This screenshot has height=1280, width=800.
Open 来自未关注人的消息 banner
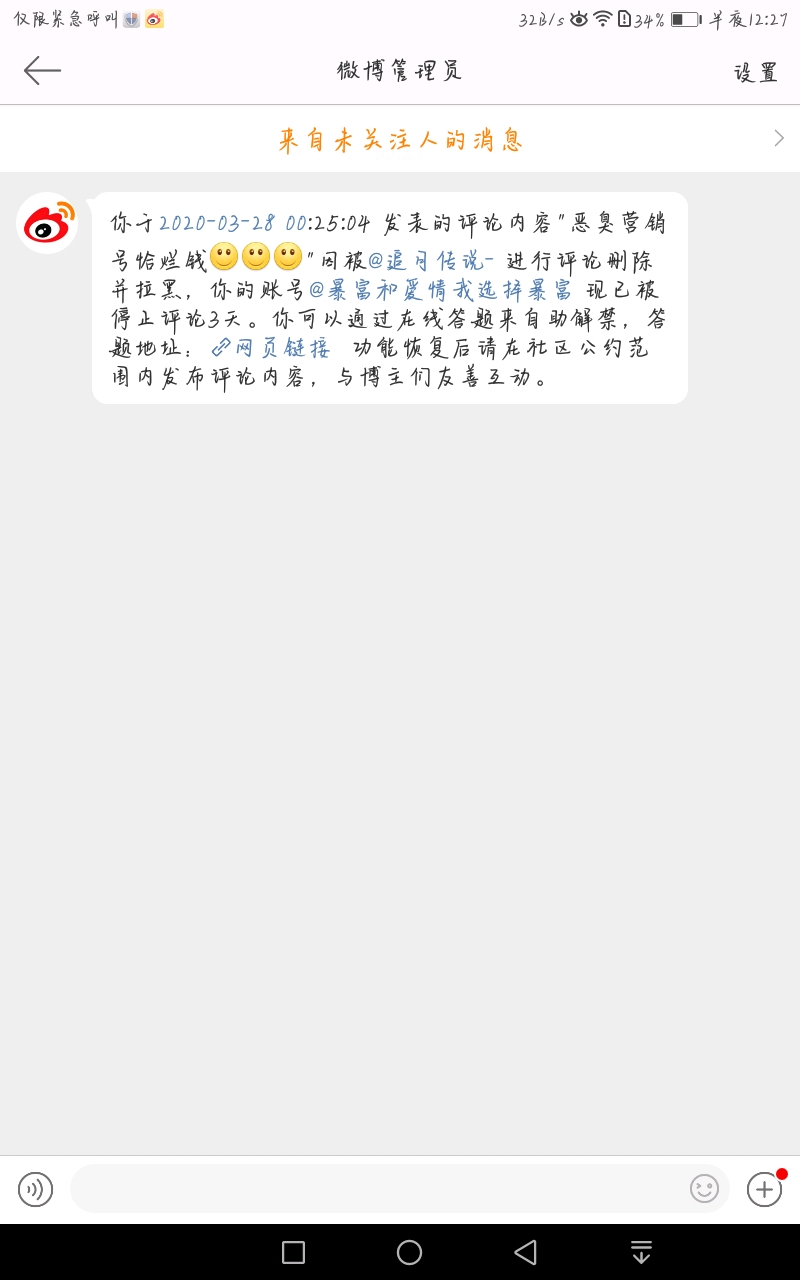tap(400, 139)
